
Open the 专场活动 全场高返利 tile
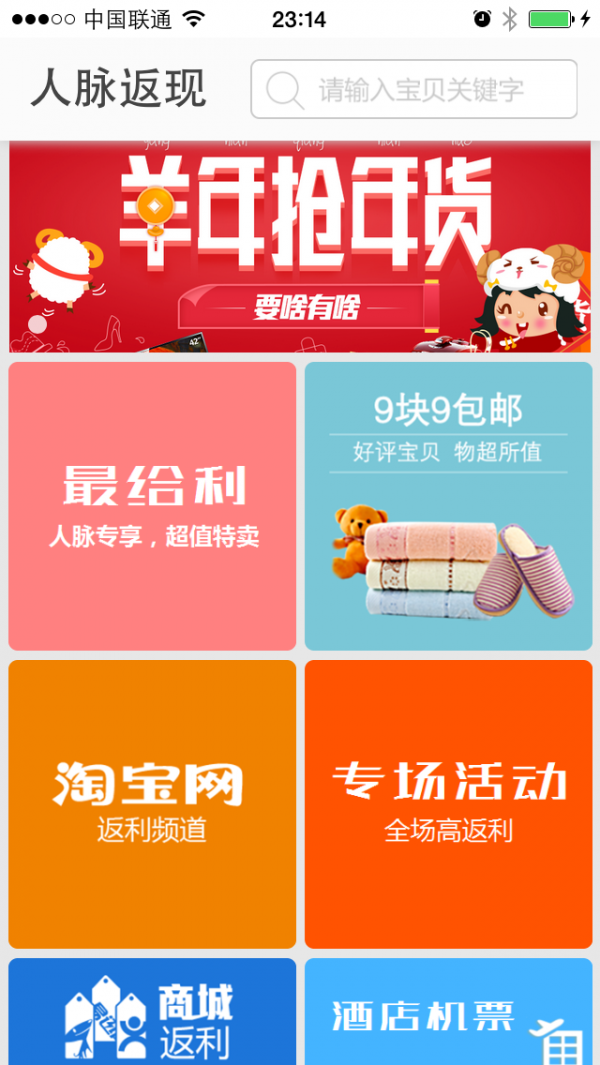click(x=448, y=804)
